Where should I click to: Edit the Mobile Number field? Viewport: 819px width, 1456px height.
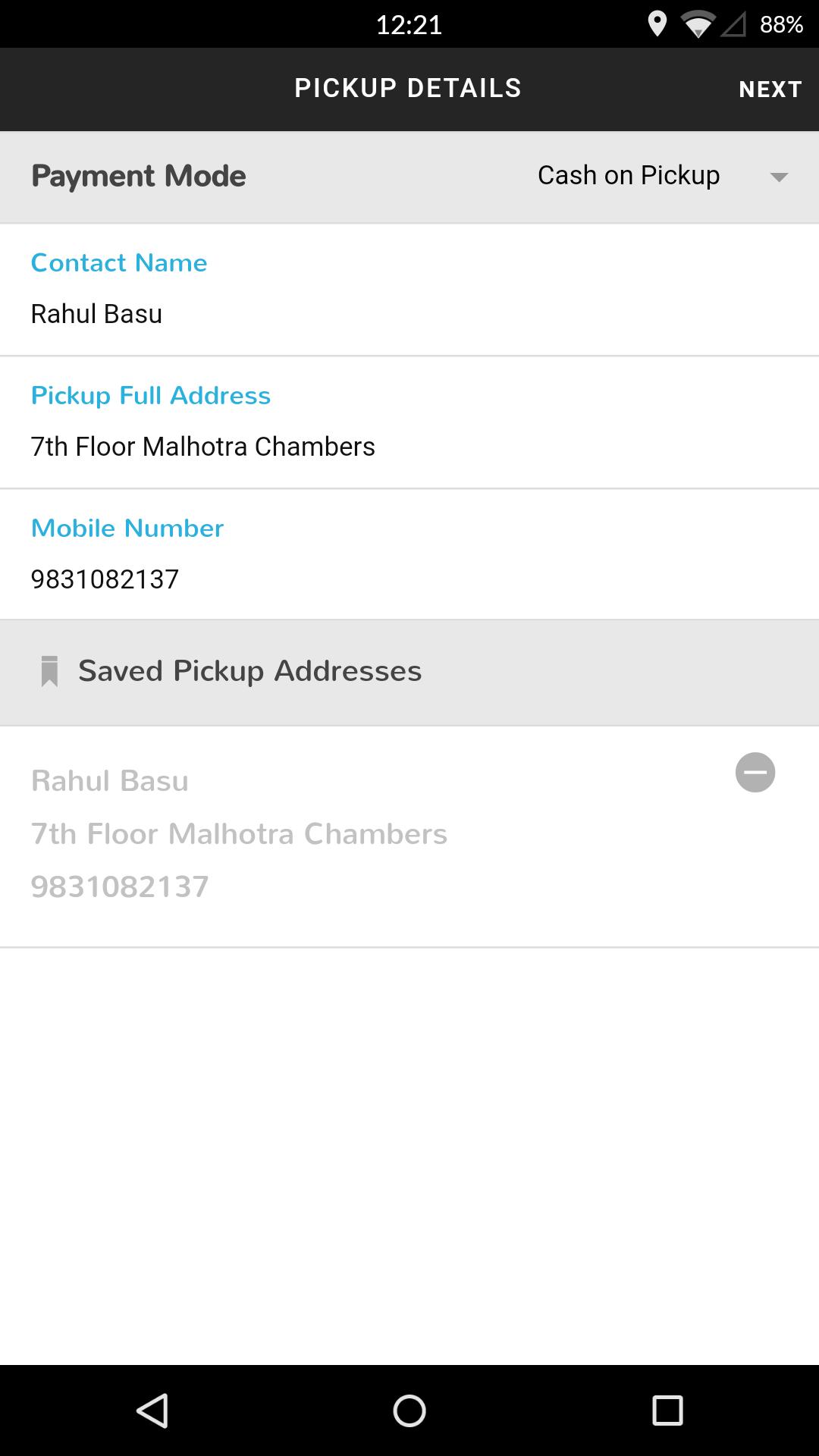click(409, 579)
